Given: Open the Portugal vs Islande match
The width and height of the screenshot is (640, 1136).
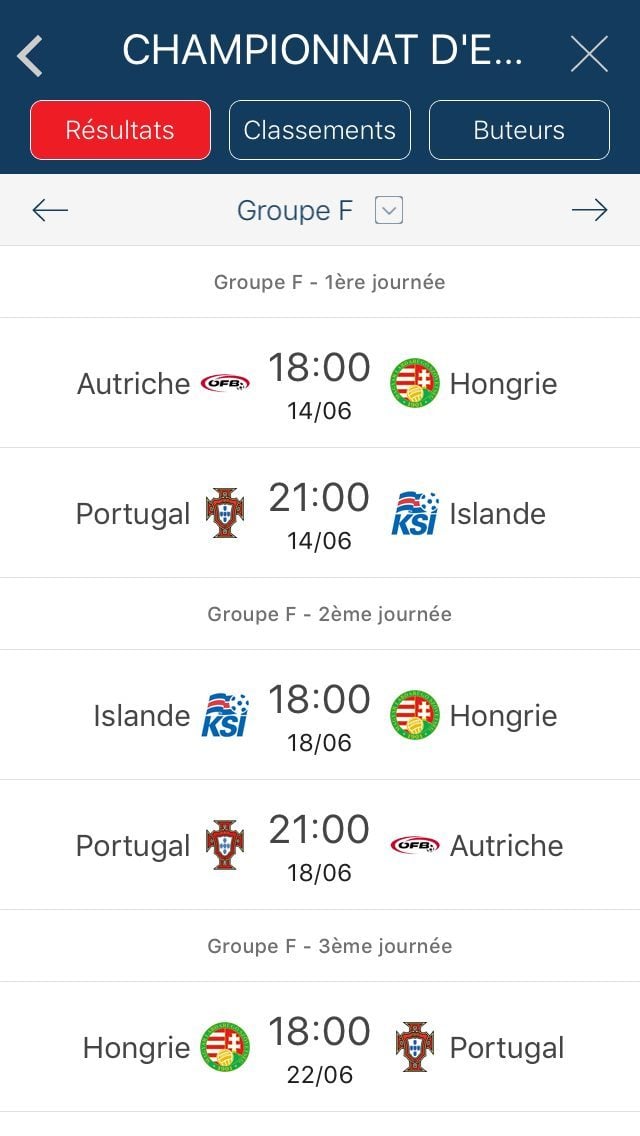Looking at the screenshot, I should tap(320, 513).
